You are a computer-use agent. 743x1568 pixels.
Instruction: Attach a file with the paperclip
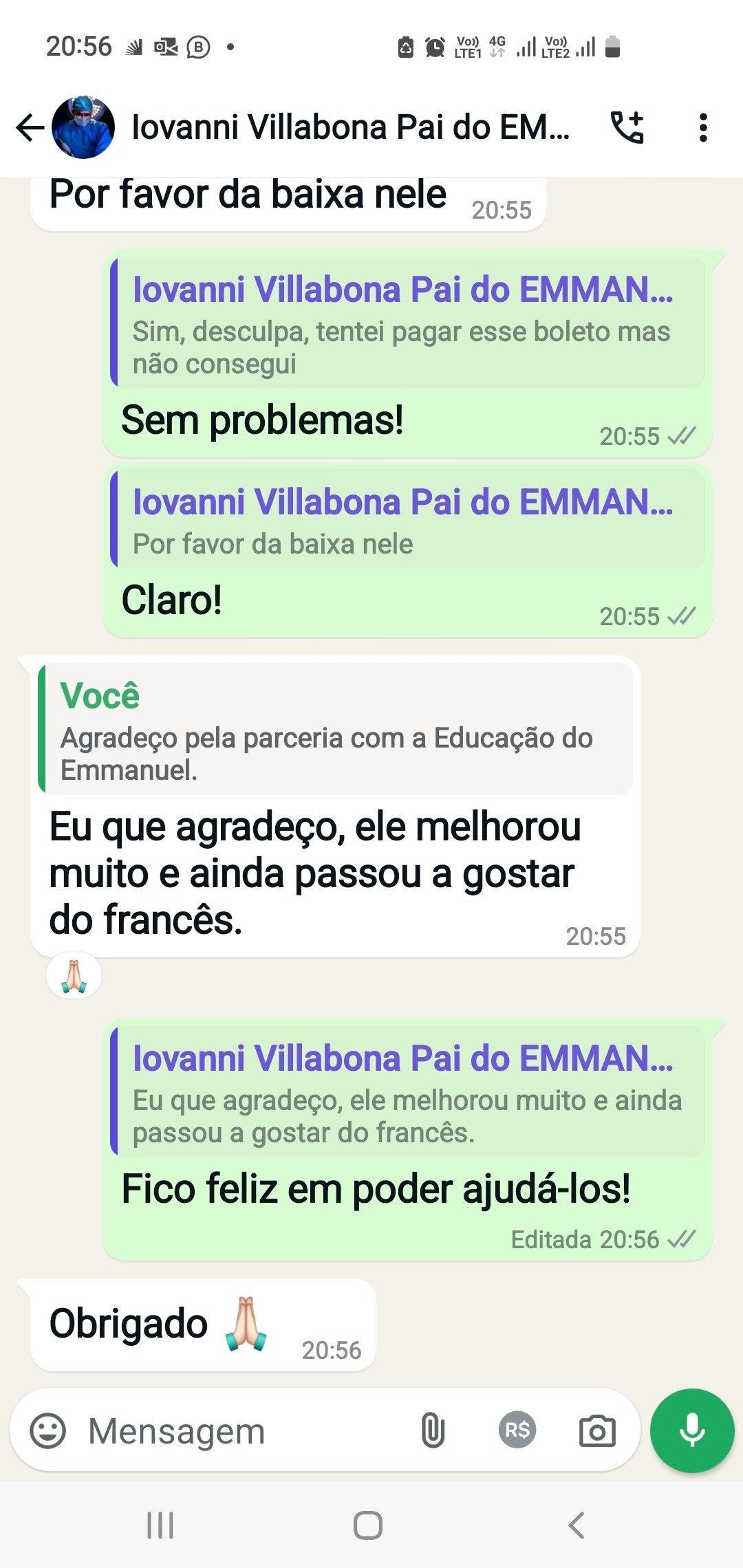pyautogui.click(x=433, y=1431)
